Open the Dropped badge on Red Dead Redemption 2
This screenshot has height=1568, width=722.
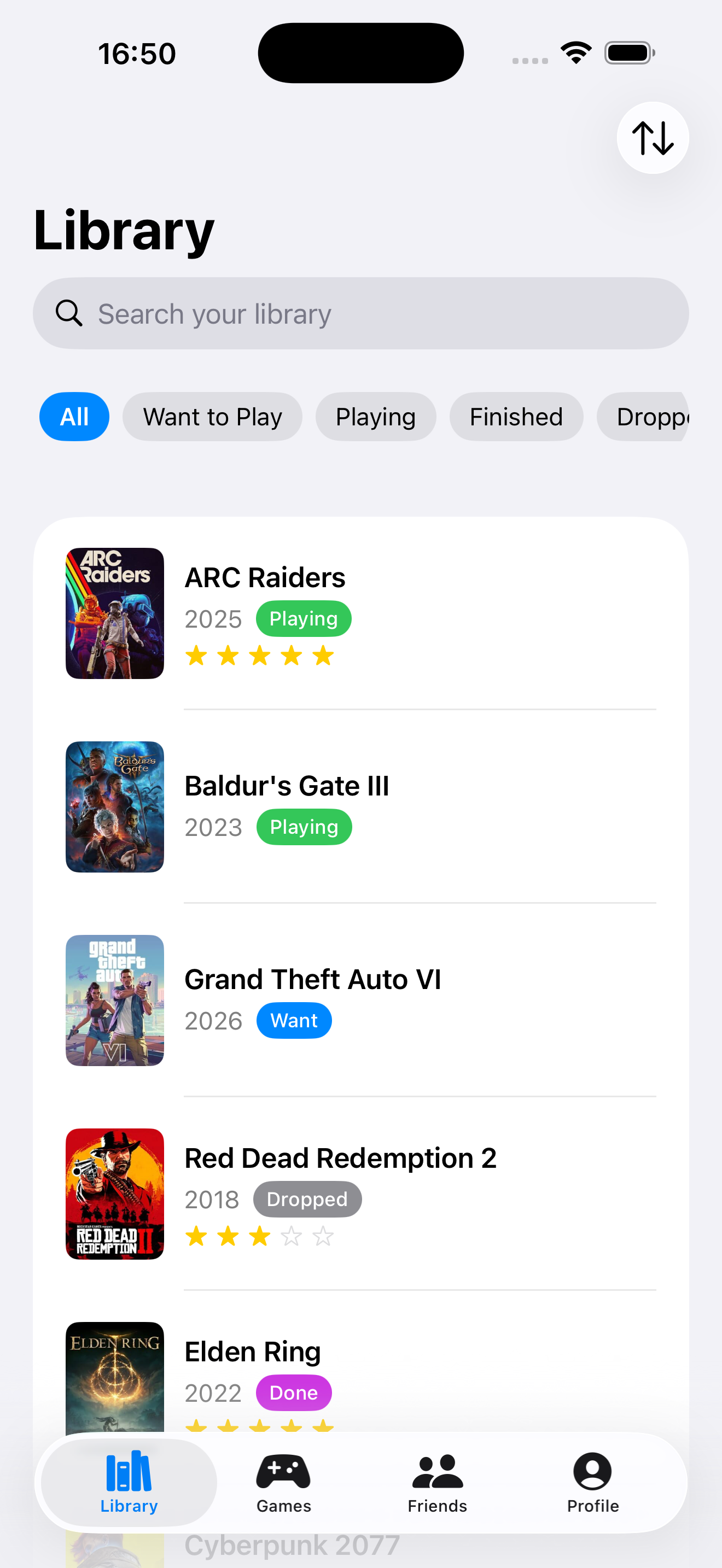click(x=307, y=1198)
